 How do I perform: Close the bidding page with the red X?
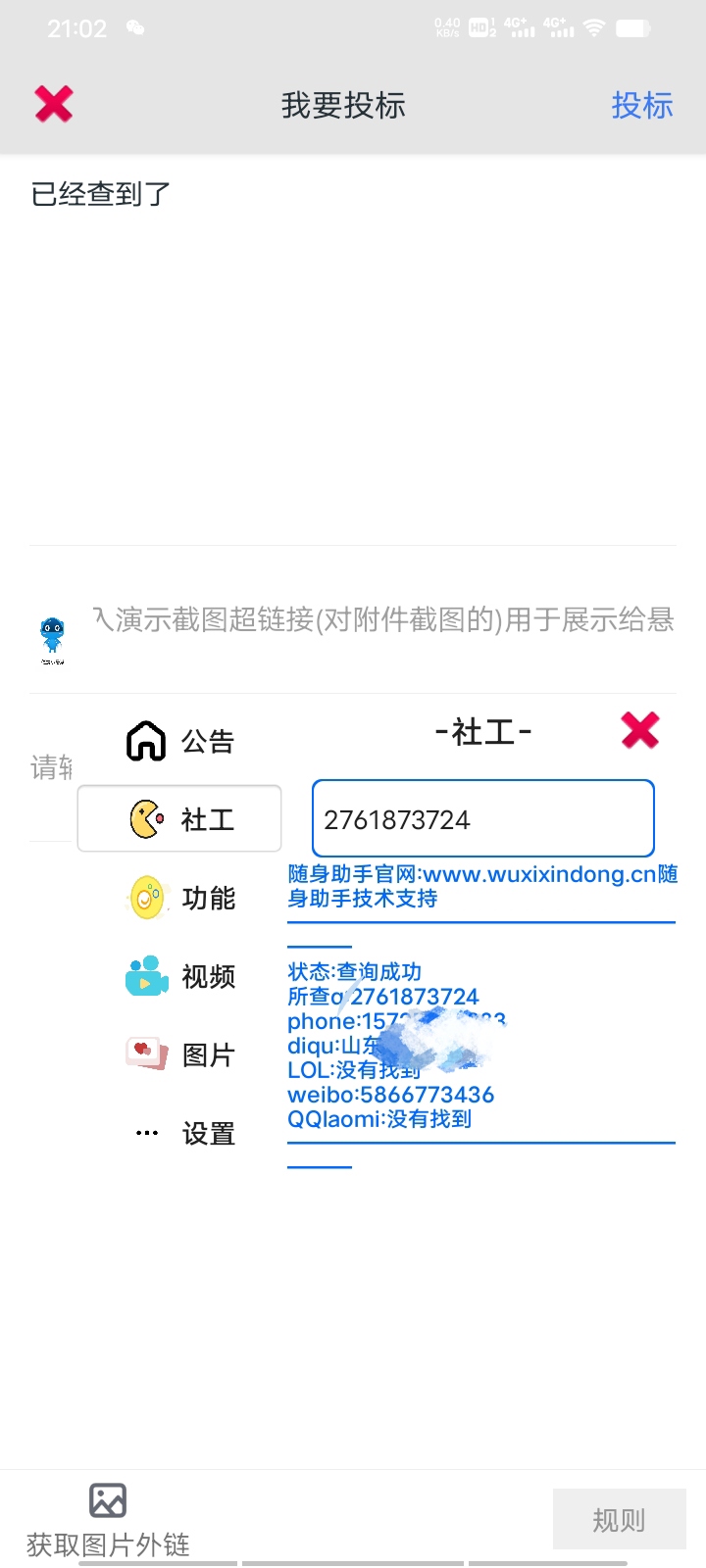click(x=54, y=104)
